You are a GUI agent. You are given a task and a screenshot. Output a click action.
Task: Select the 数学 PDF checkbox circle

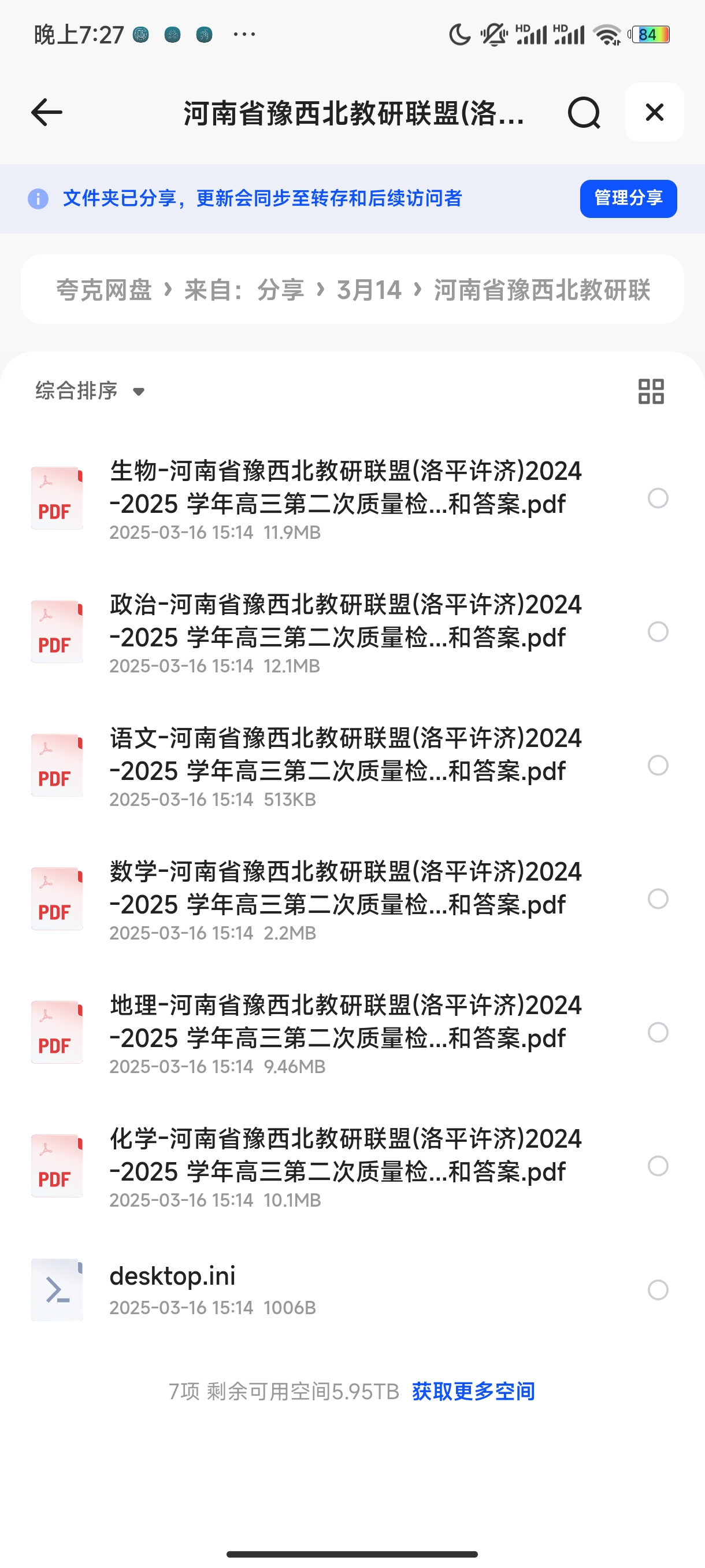click(x=658, y=899)
